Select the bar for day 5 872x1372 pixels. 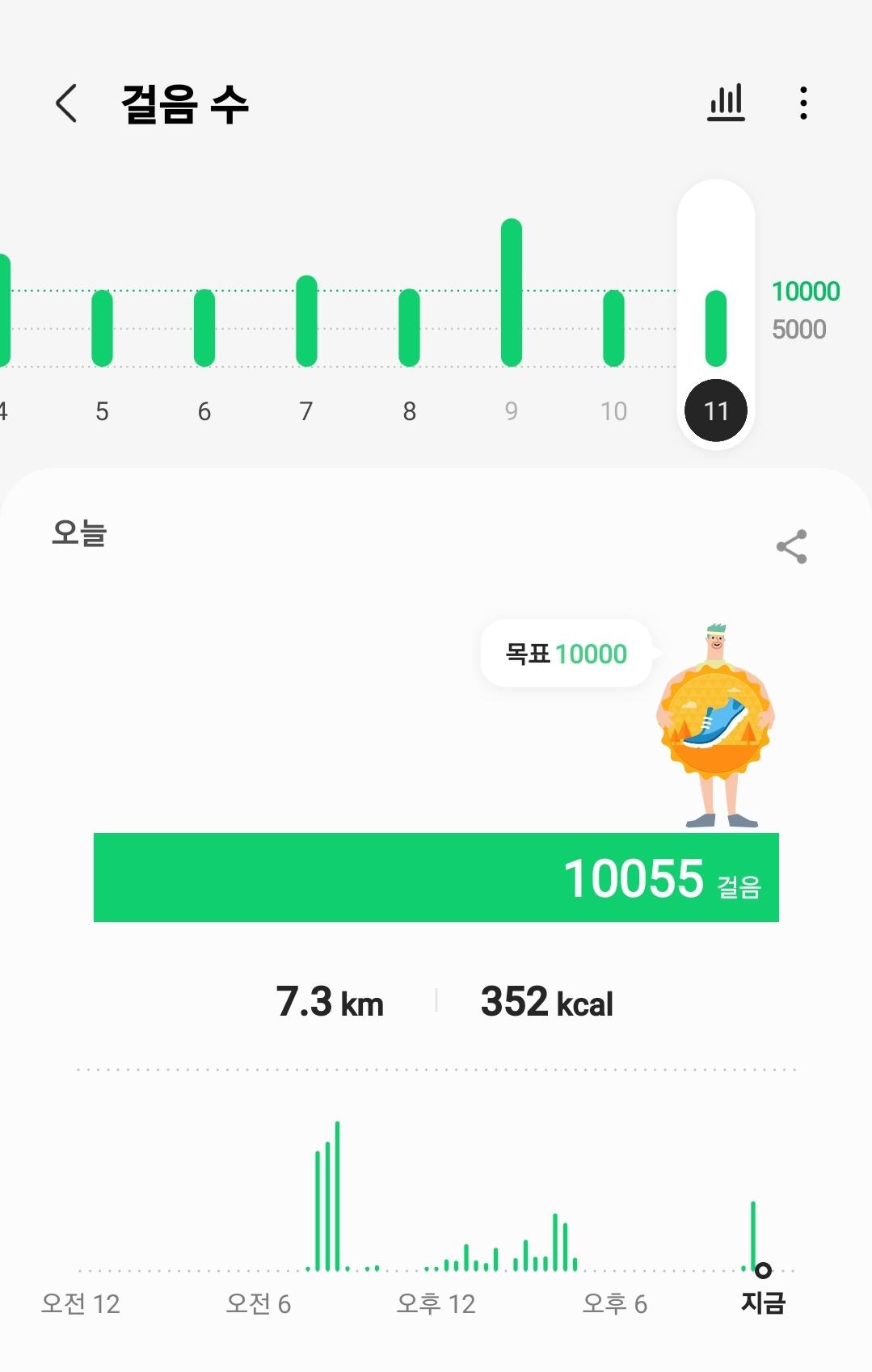[x=102, y=328]
